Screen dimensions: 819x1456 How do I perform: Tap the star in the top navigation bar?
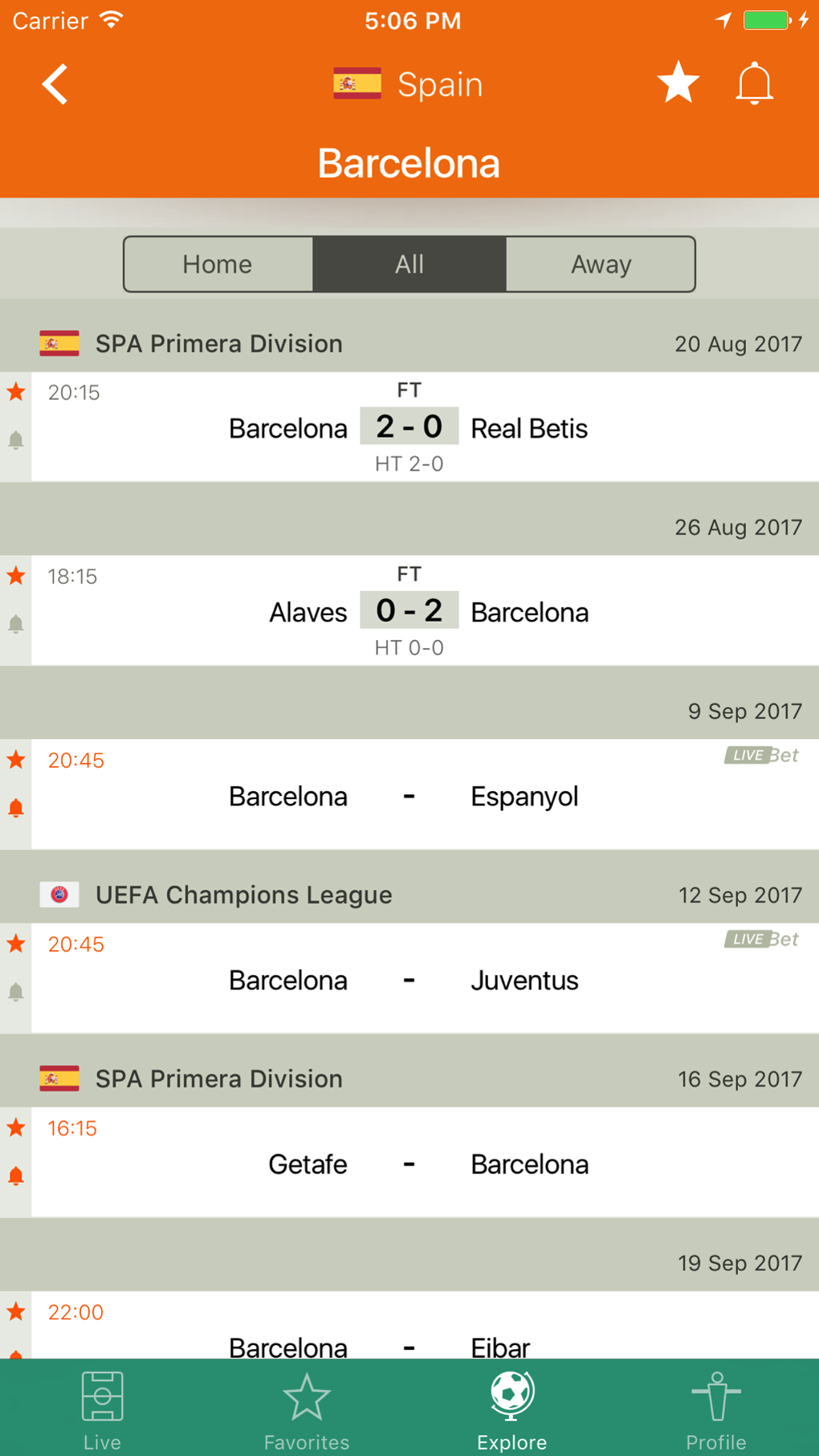tap(678, 83)
